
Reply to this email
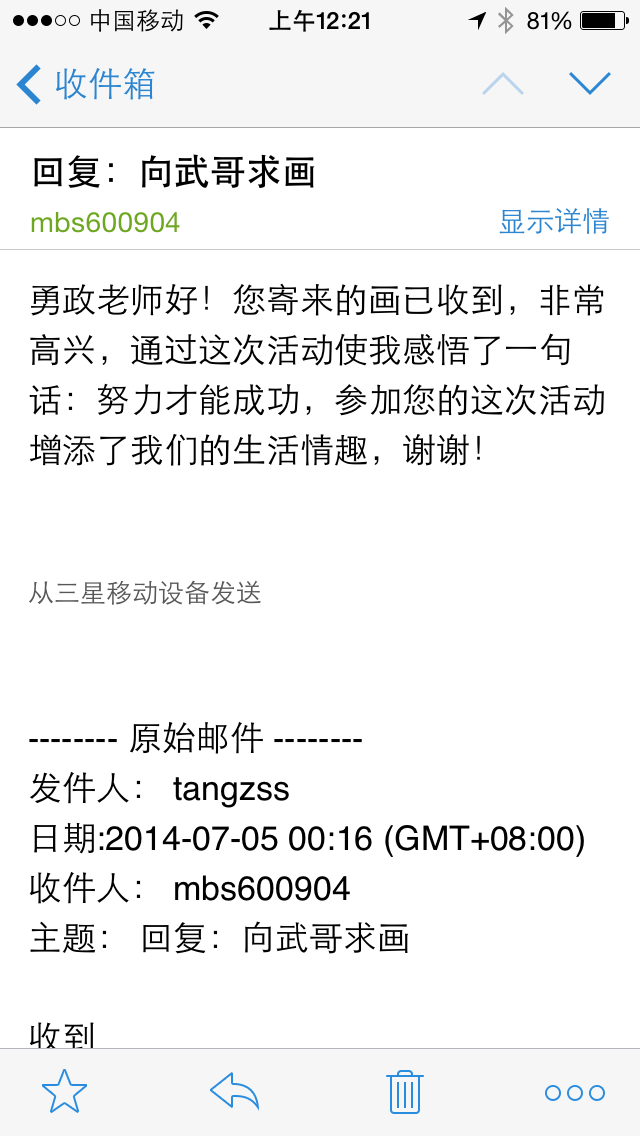(235, 1092)
